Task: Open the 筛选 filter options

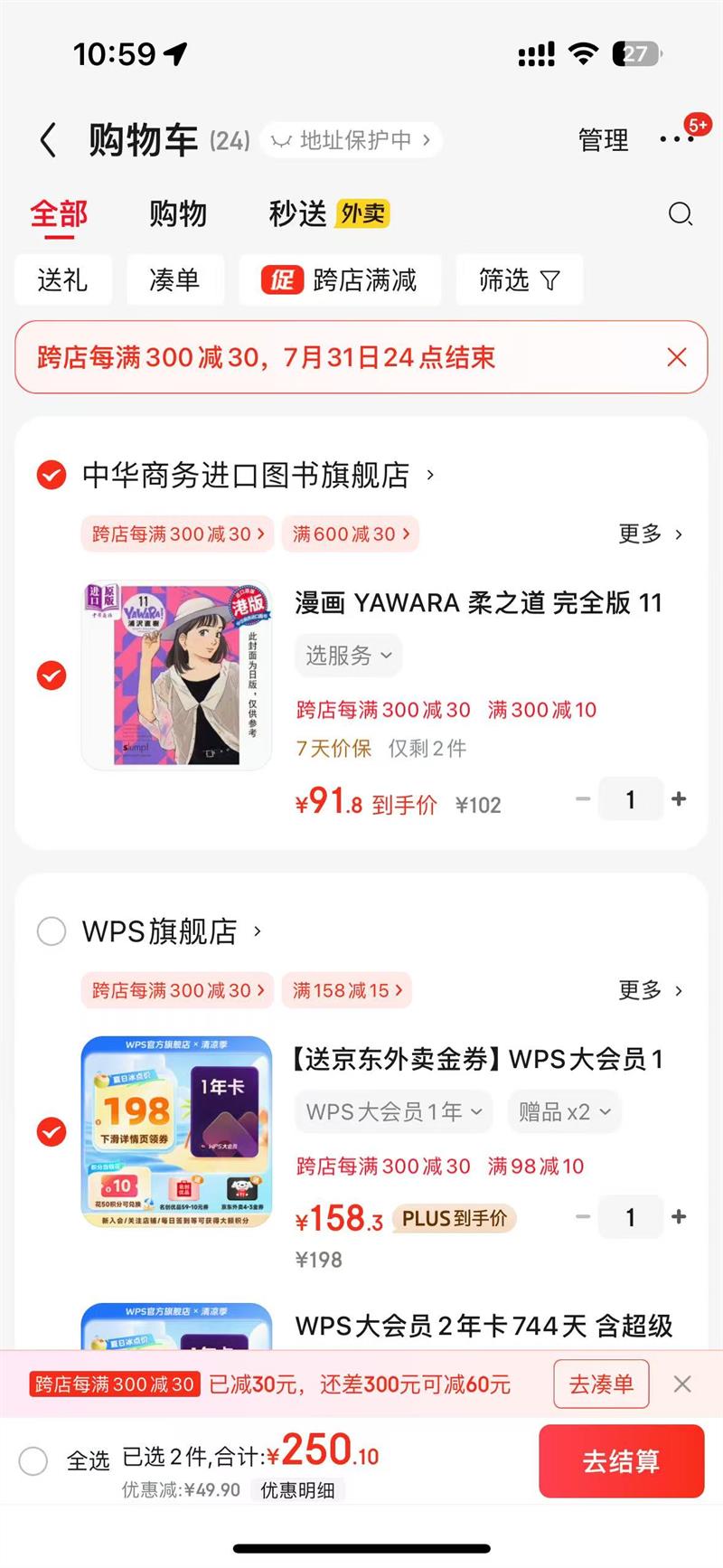Action: click(519, 280)
